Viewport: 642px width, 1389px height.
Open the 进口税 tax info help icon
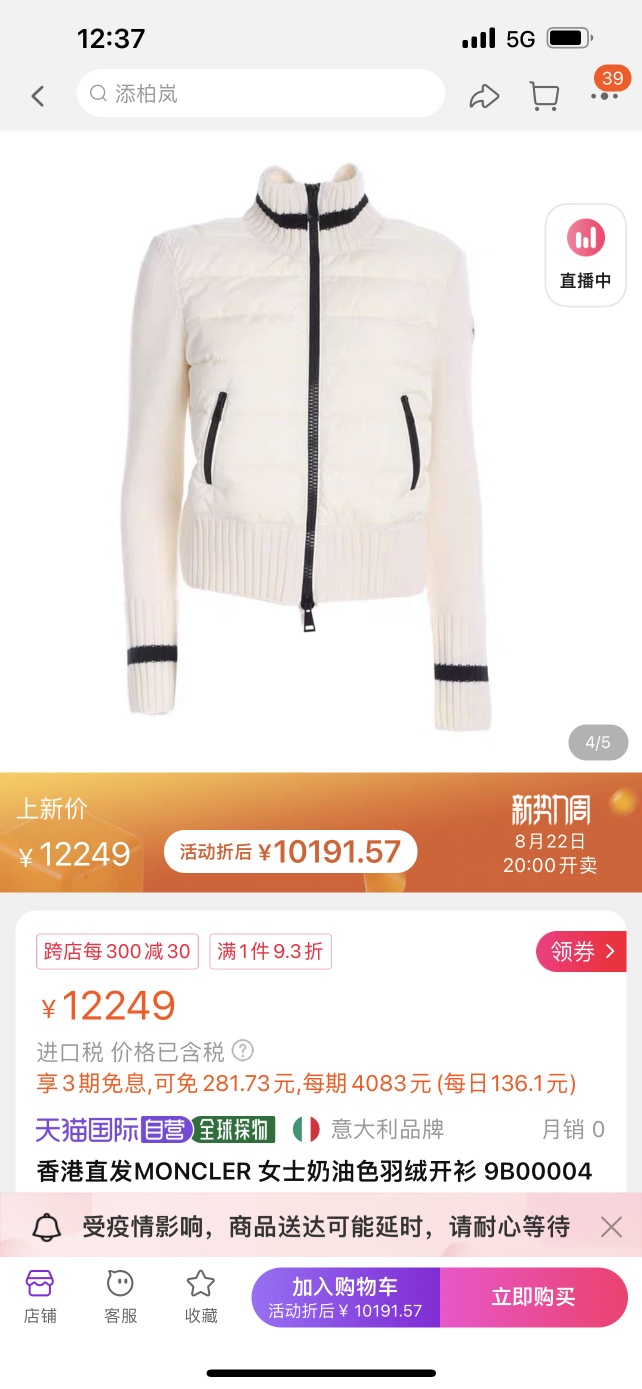[243, 1051]
